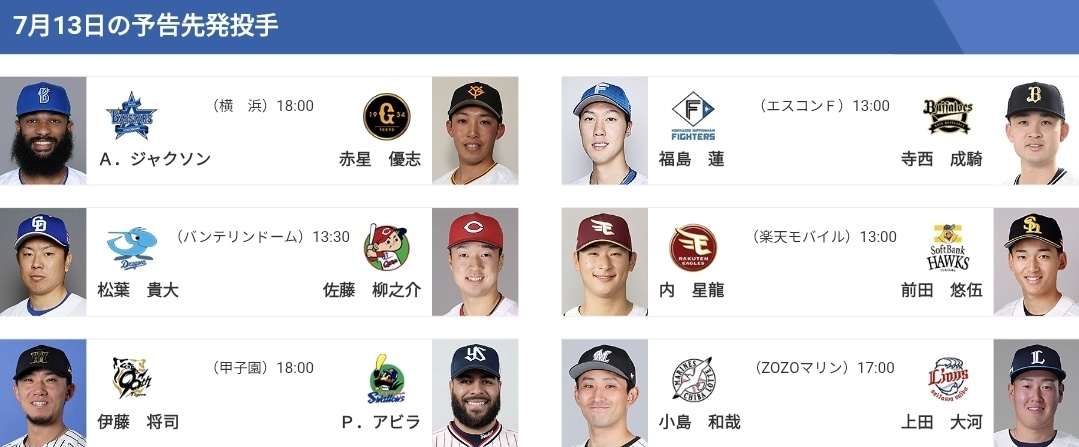Viewport: 1079px width, 447px height.
Task: Open the ZOZOマリン 17:00 game card
Action: coord(820,393)
